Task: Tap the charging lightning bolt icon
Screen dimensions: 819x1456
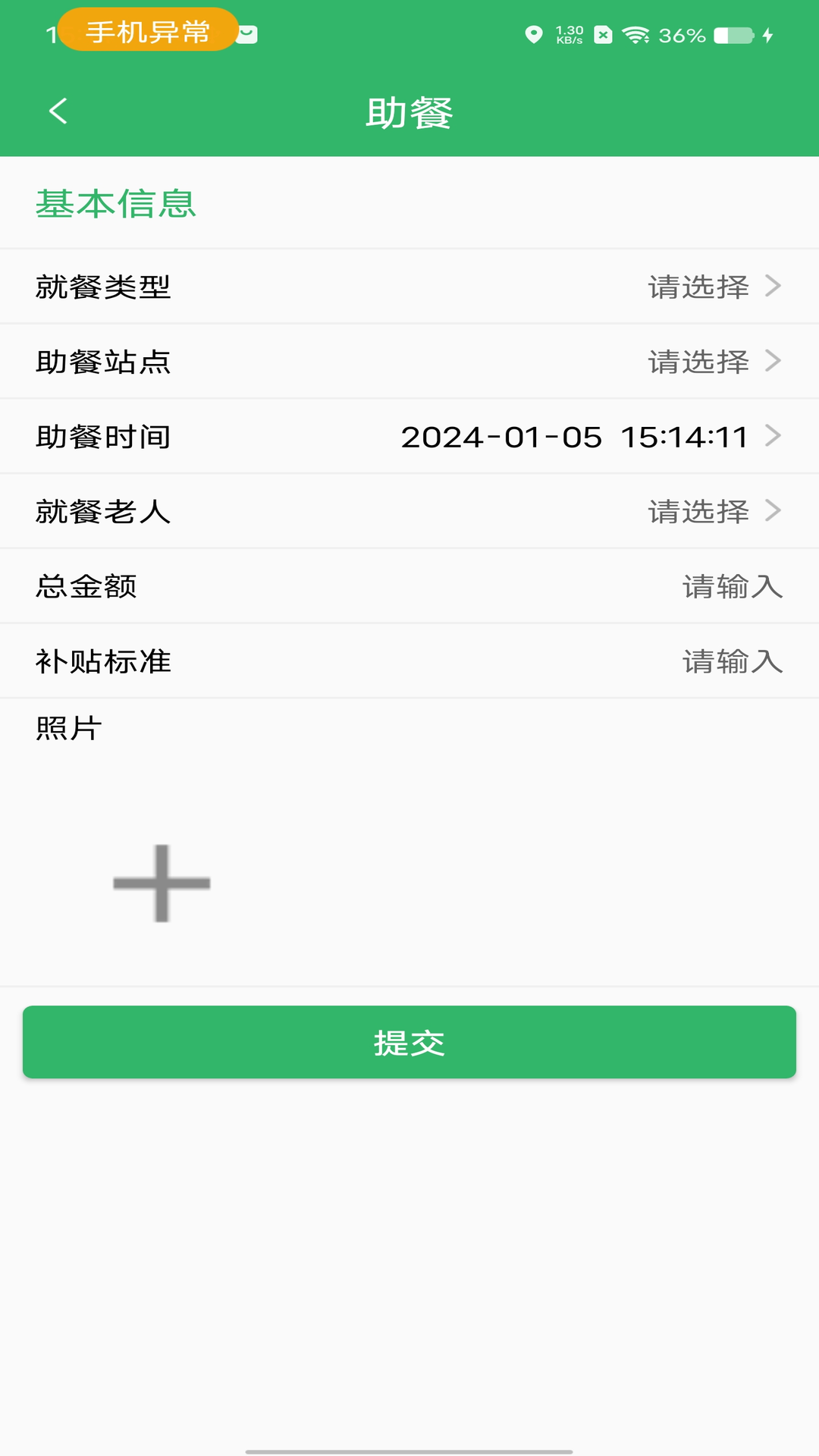Action: click(767, 34)
